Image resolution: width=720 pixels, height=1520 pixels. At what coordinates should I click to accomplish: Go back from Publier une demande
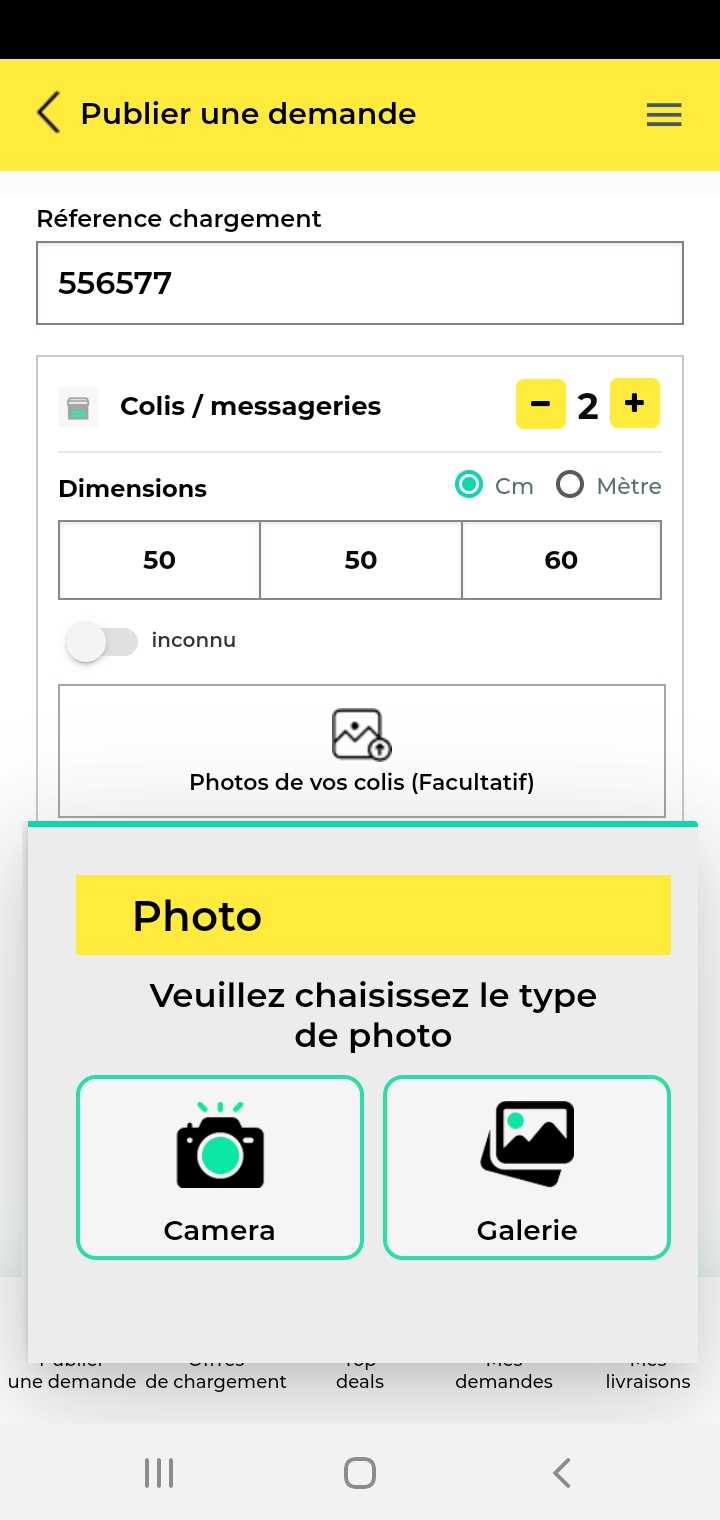49,113
